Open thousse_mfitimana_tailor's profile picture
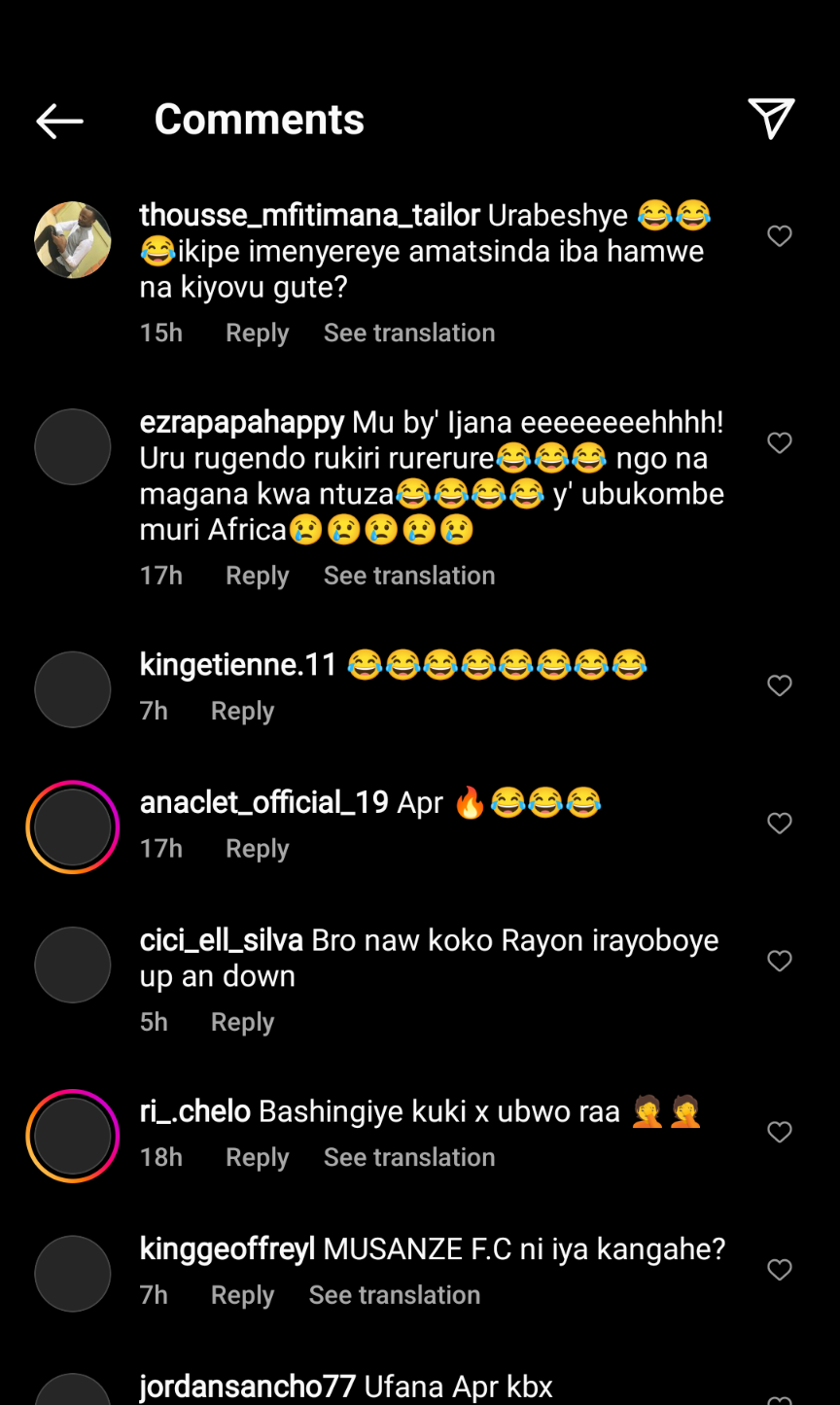 coord(73,240)
